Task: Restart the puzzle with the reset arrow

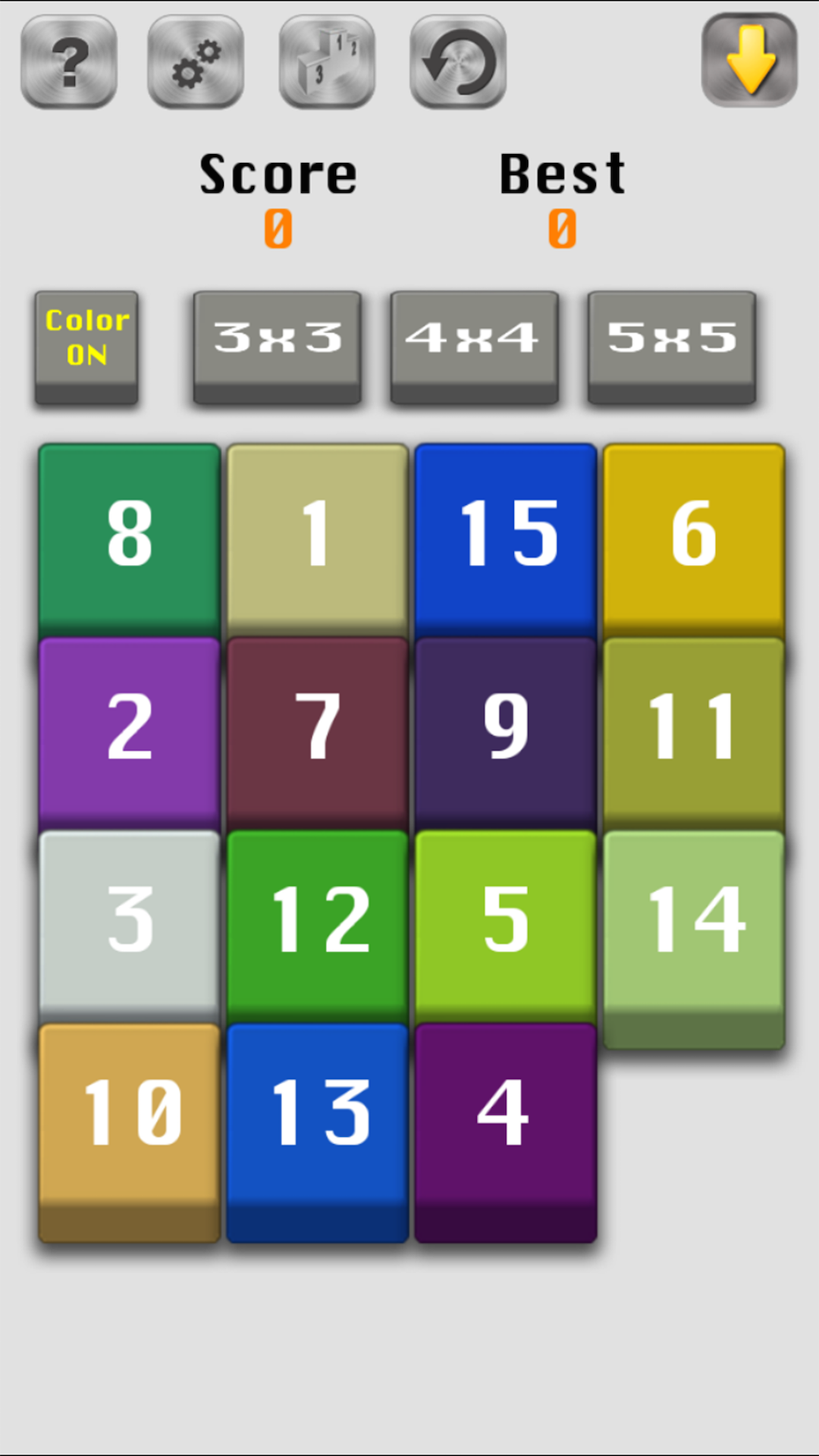Action: pyautogui.click(x=458, y=61)
